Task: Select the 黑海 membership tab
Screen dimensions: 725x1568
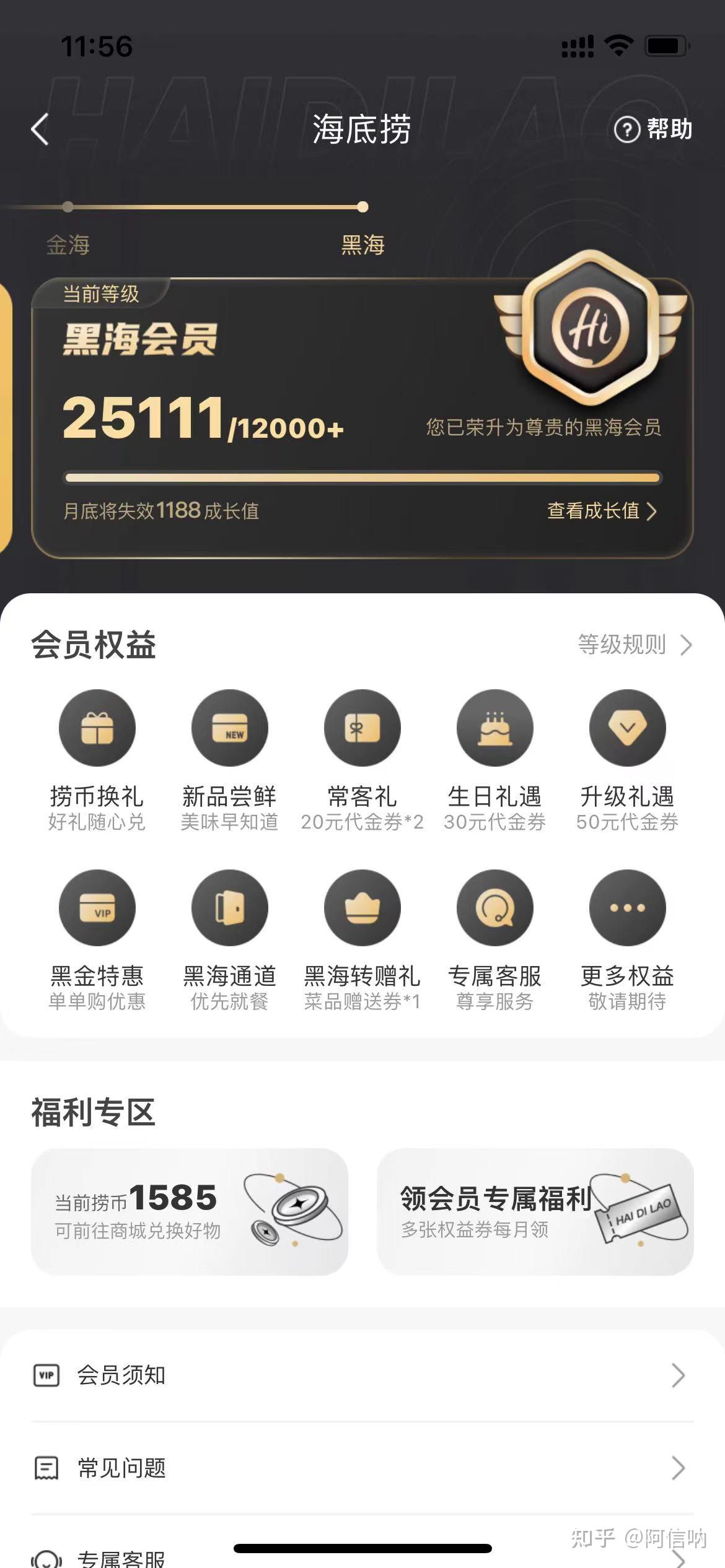Action: [362, 245]
